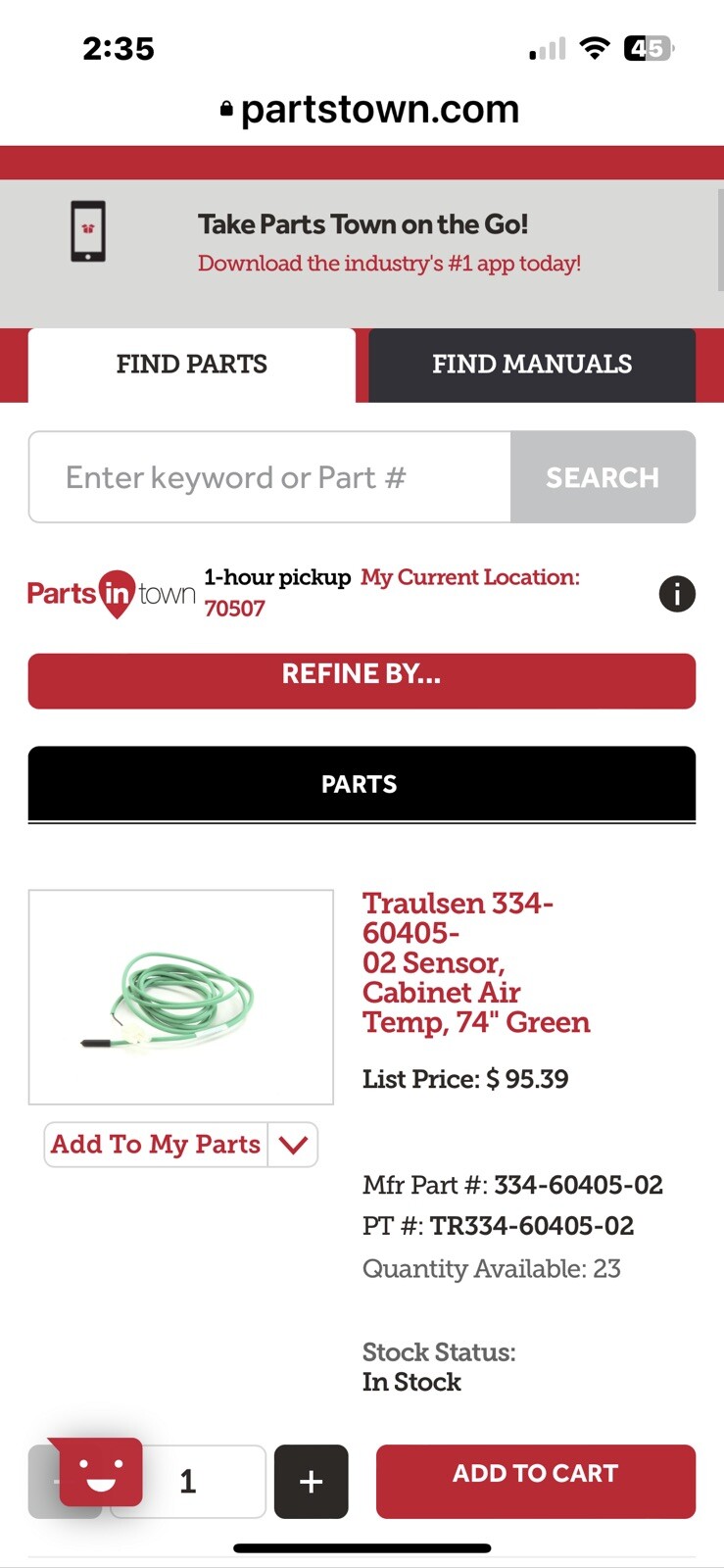The image size is (724, 1568).
Task: Switch to the Find Parts tab
Action: pyautogui.click(x=192, y=365)
